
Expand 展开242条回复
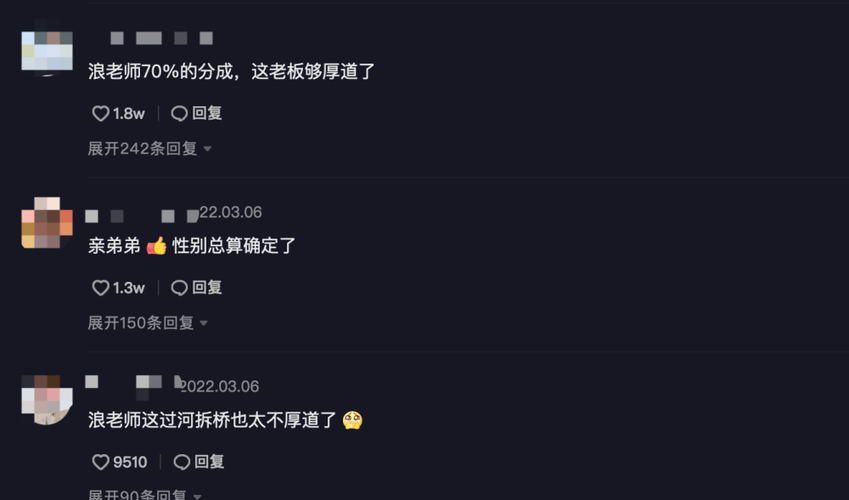pos(149,149)
